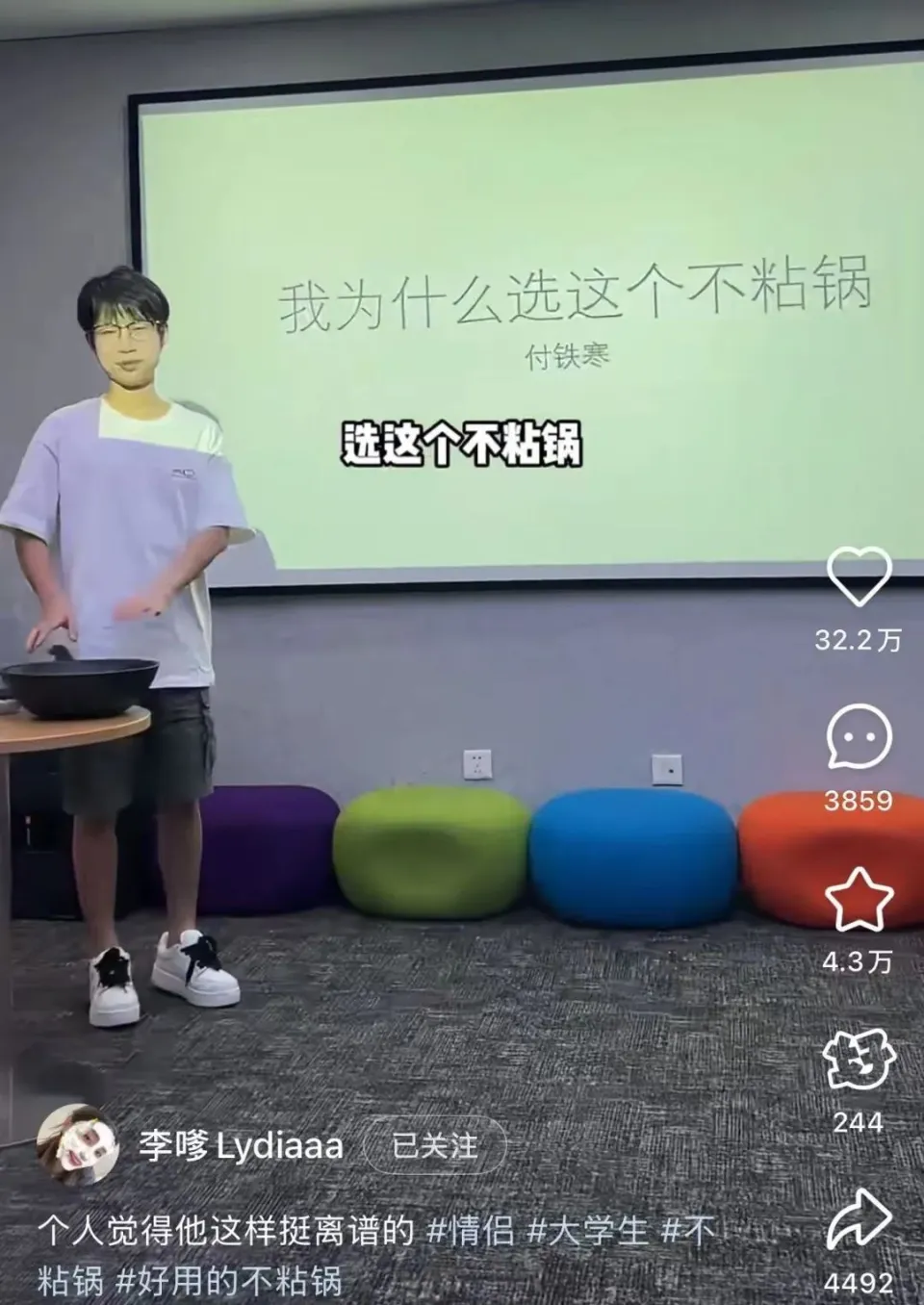Open the comments section
Image resolution: width=924 pixels, height=1305 pixels.
(x=859, y=738)
